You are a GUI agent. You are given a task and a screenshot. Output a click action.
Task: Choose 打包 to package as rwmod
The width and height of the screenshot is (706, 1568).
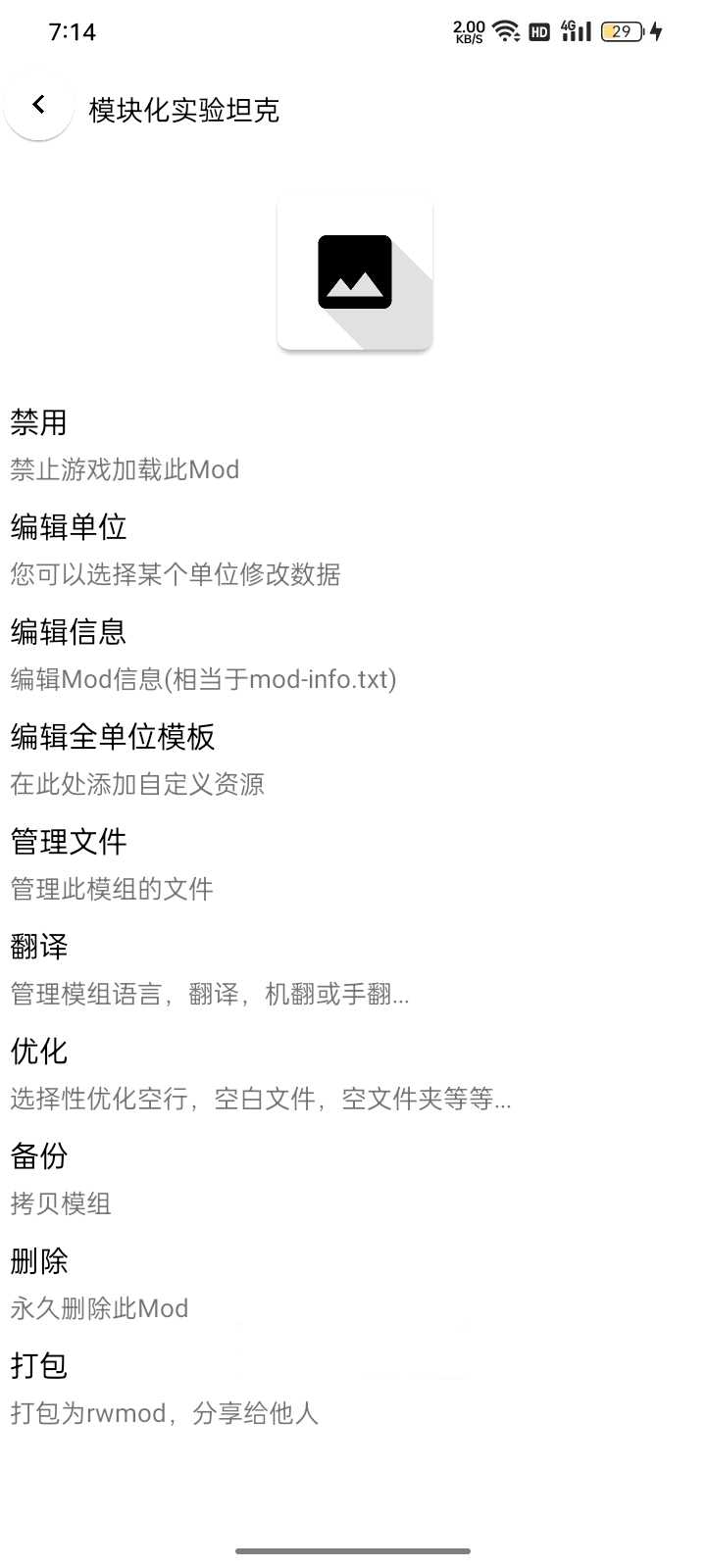click(x=353, y=1389)
